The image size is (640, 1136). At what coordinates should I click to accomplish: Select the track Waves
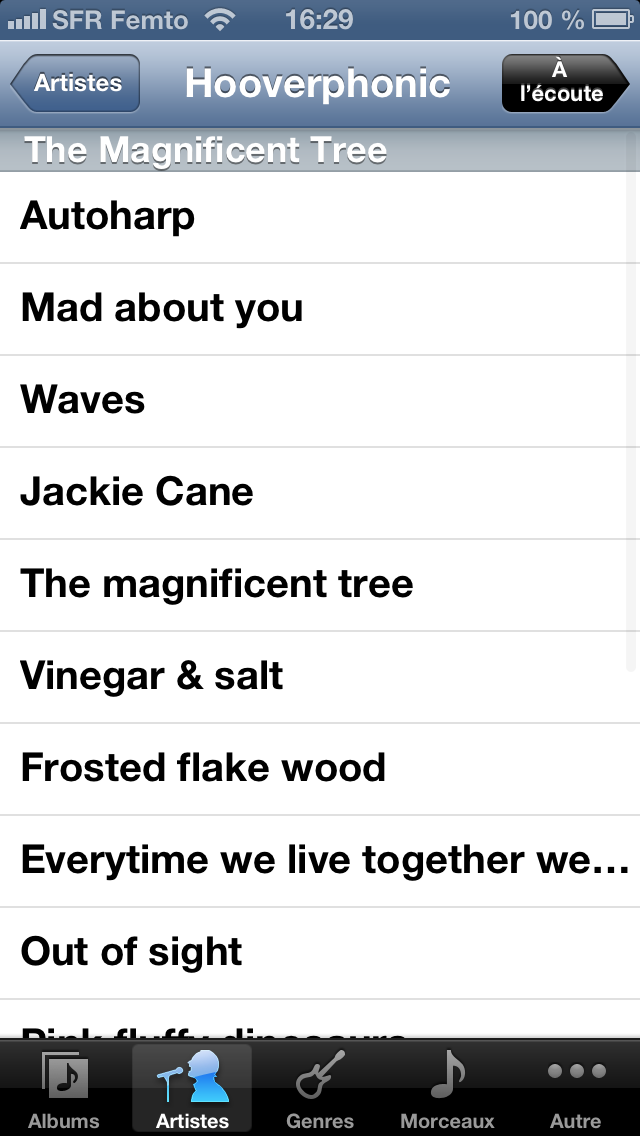coord(320,401)
